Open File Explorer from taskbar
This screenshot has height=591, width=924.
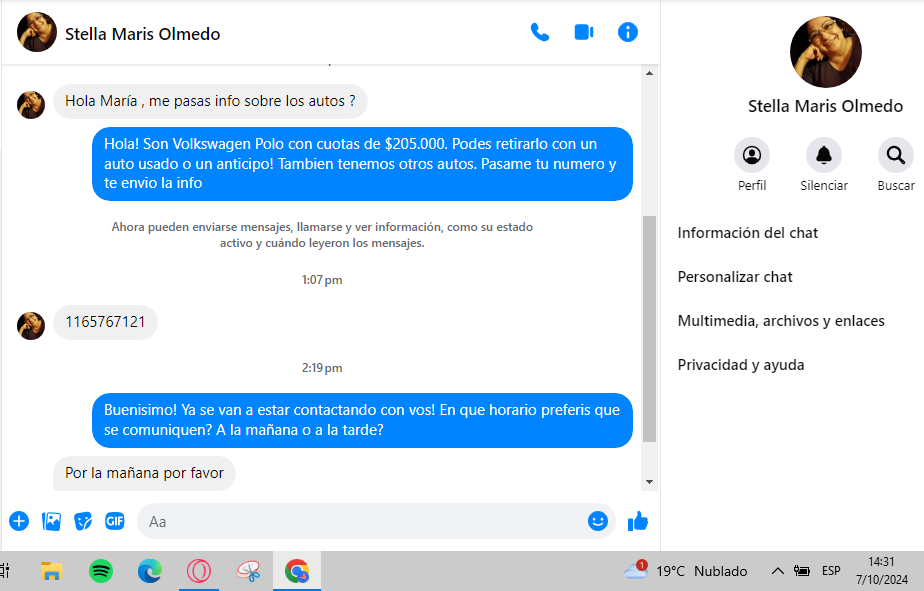[52, 571]
